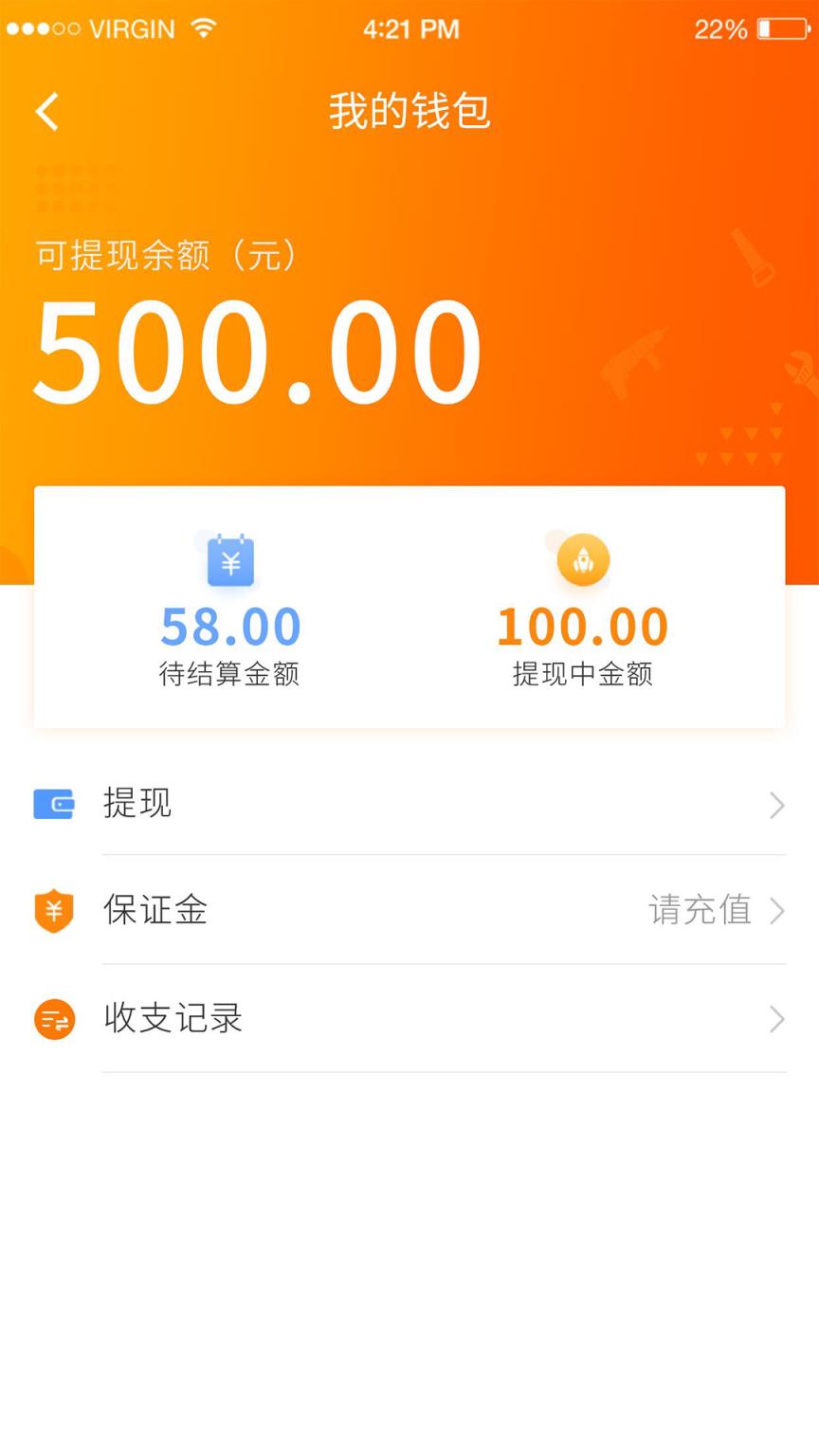Open the 提现 withdrawal page
The image size is (819, 1456).
coord(138,805)
